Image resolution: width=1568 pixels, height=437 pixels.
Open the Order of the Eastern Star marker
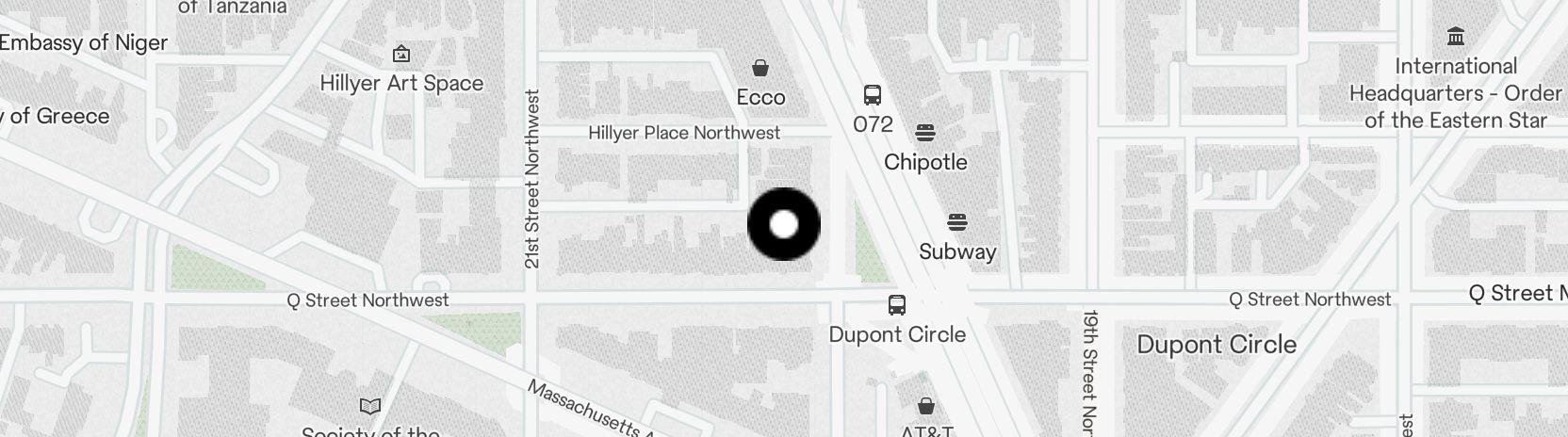coord(1456,37)
